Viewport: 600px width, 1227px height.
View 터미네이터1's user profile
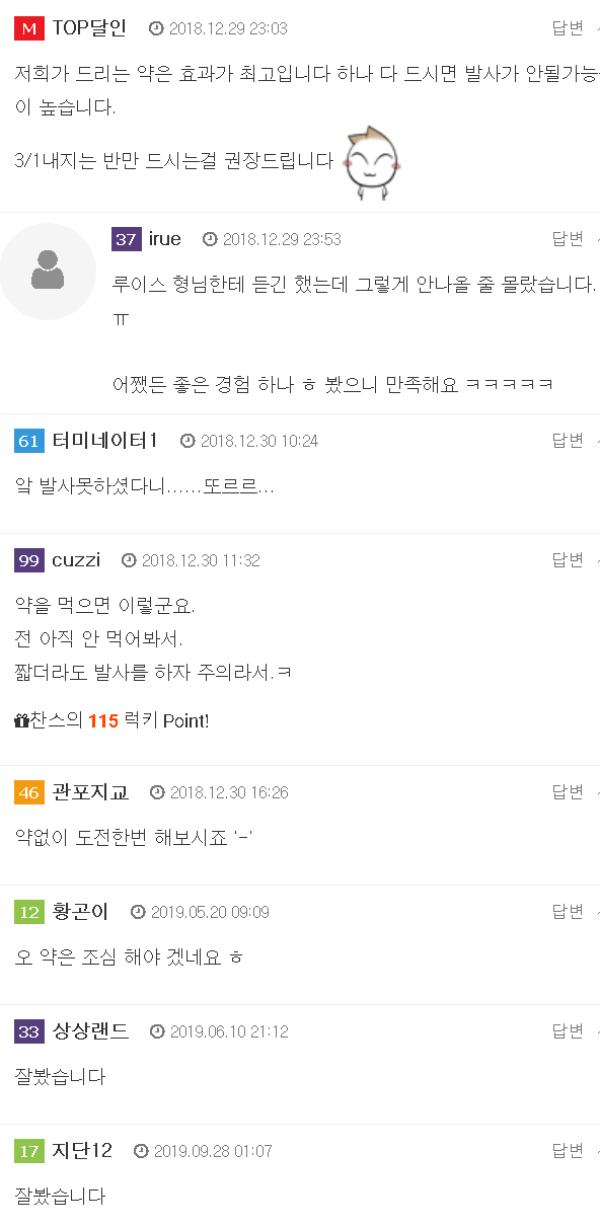(x=105, y=441)
